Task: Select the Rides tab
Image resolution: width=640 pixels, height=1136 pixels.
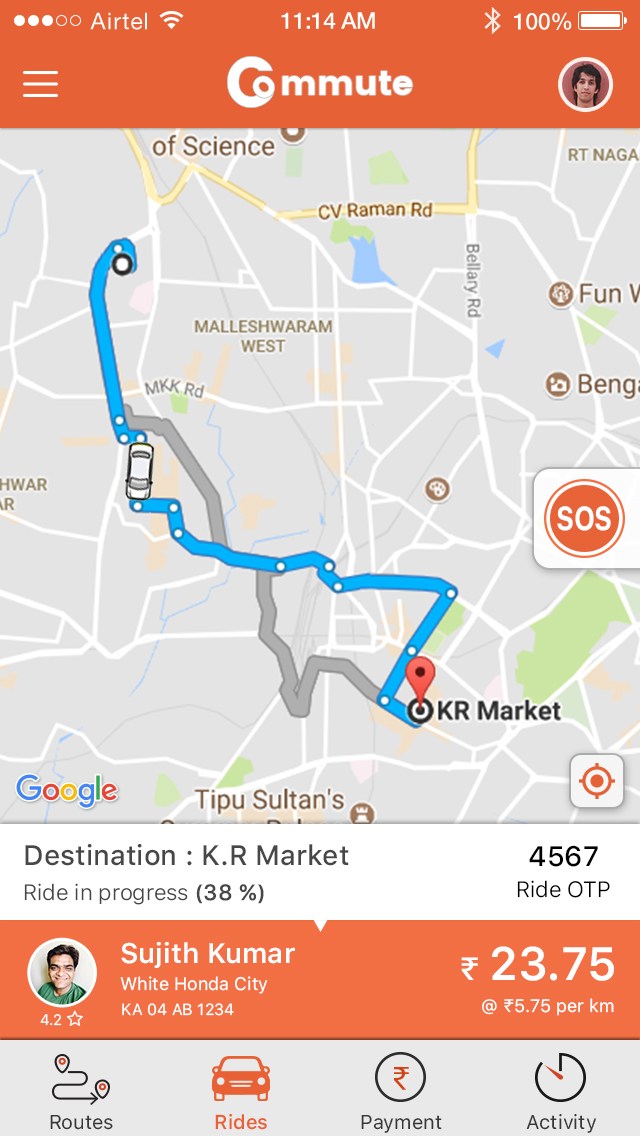Action: click(241, 1090)
